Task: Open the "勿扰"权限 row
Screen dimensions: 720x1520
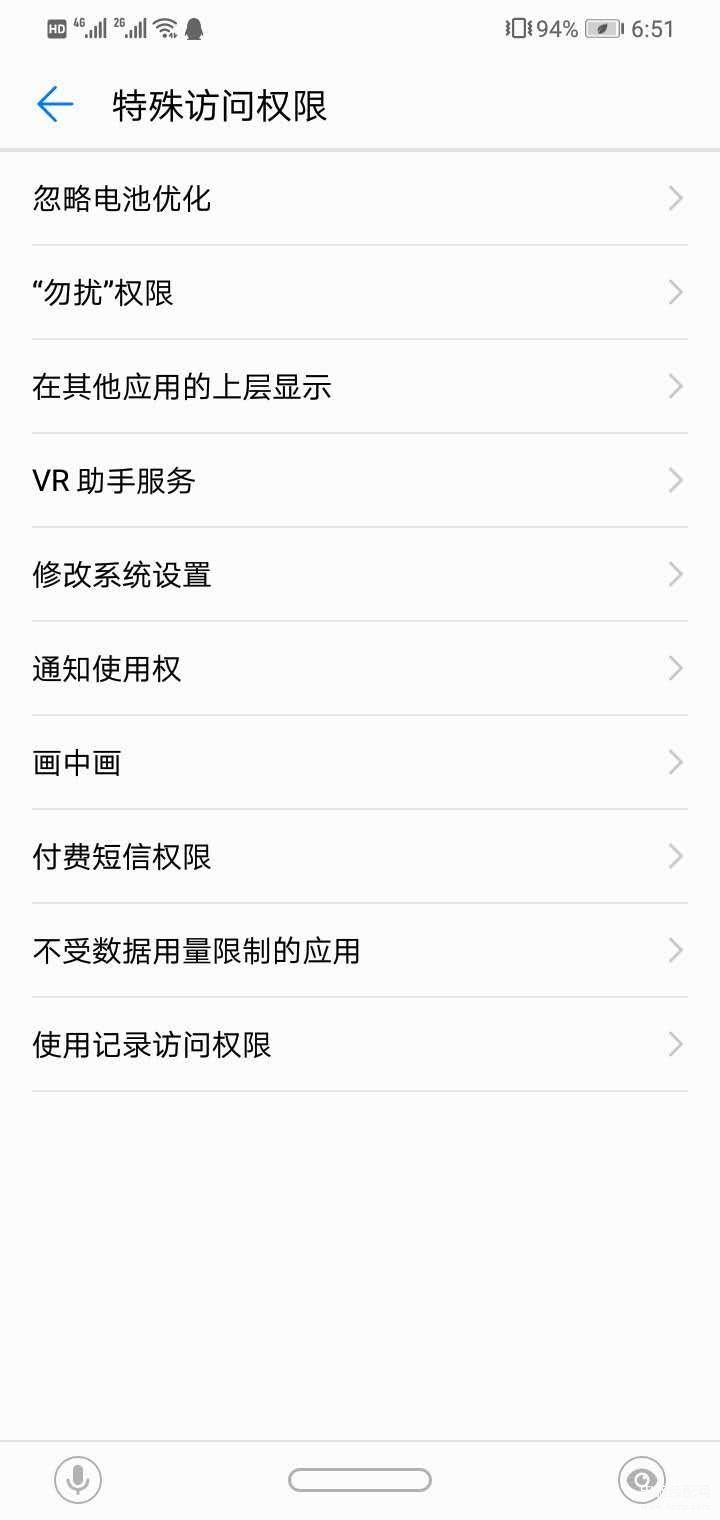Action: pos(360,292)
